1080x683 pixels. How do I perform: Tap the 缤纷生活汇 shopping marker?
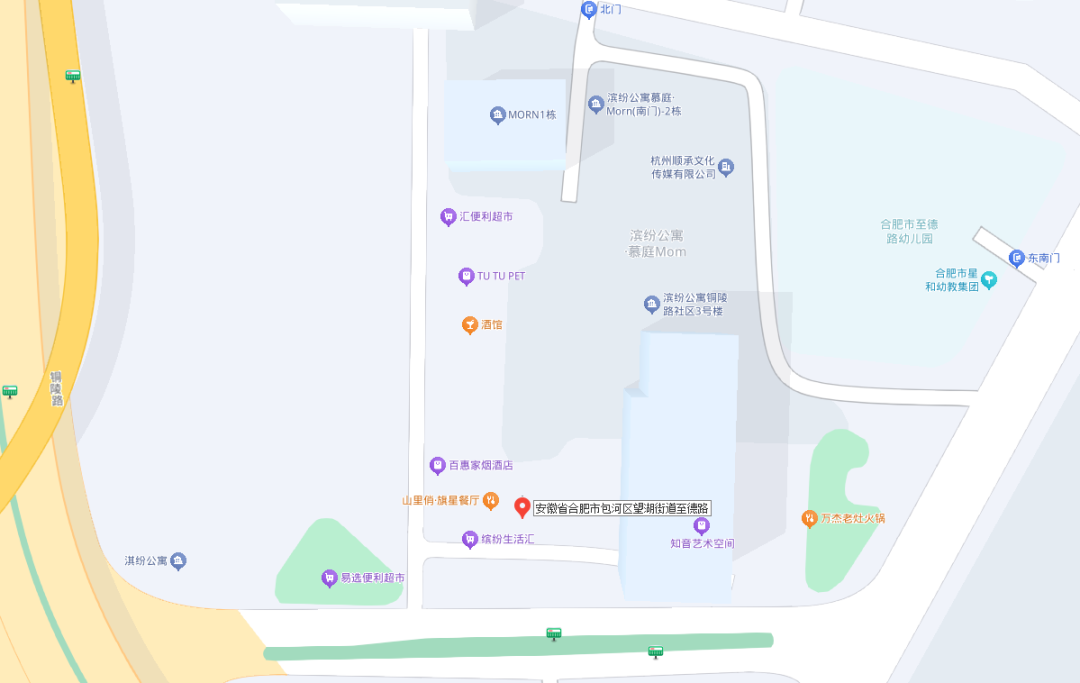(x=469, y=540)
